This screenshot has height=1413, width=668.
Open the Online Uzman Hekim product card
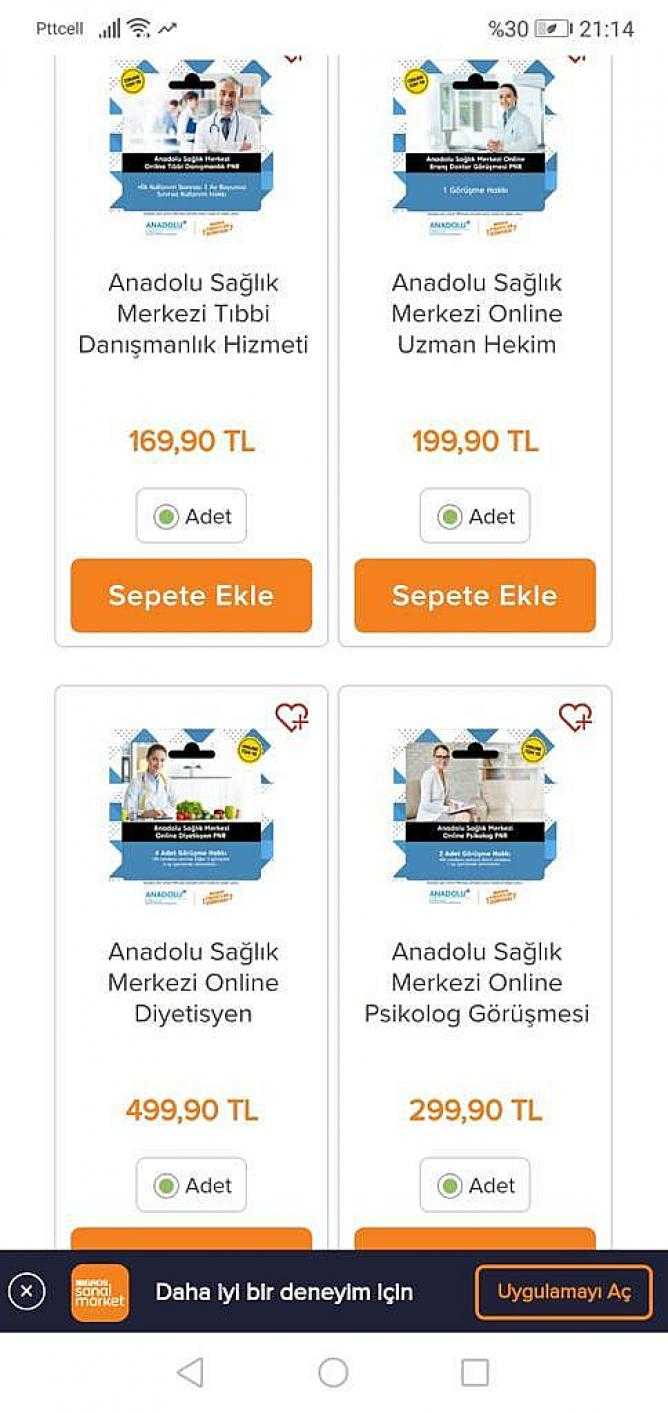pos(476,314)
